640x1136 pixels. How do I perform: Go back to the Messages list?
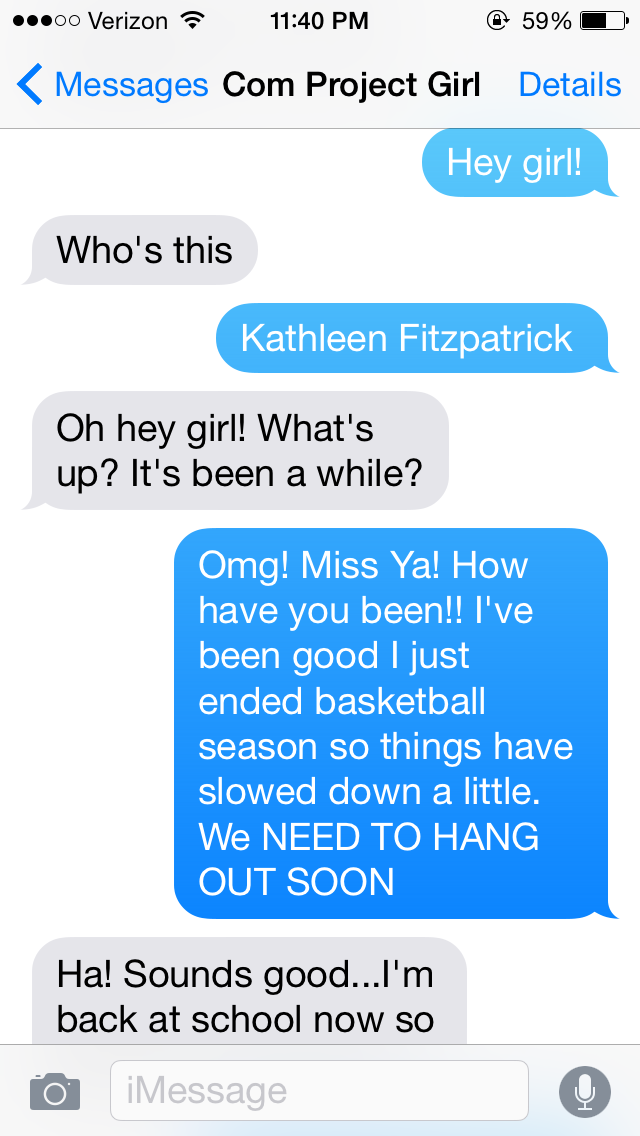pyautogui.click(x=110, y=85)
